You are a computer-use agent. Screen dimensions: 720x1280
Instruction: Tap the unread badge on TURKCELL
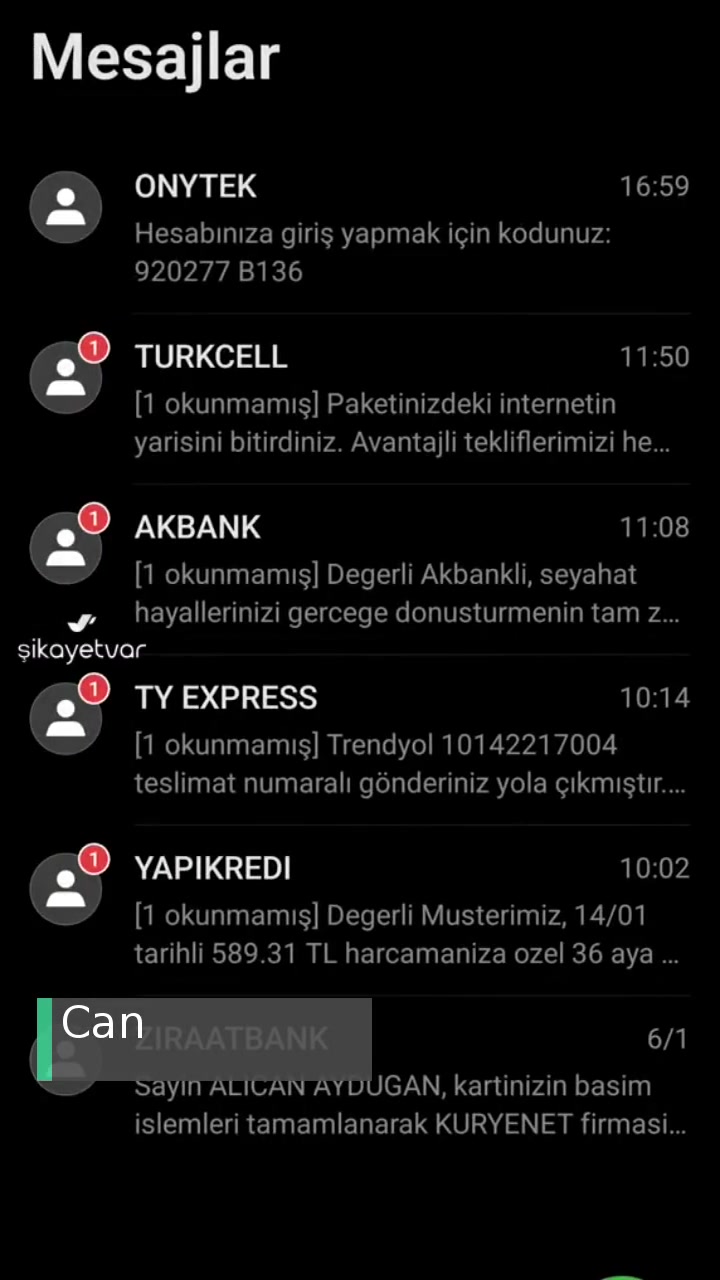[x=94, y=348]
